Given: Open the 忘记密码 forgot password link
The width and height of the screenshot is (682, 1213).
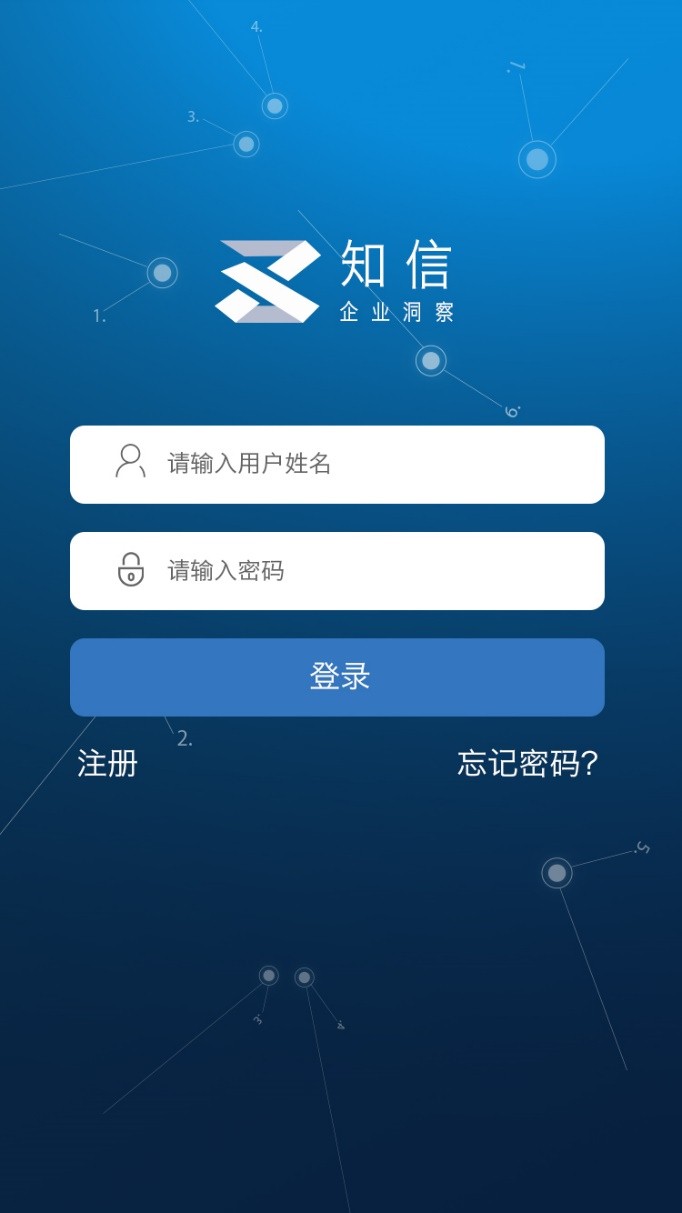Looking at the screenshot, I should pyautogui.click(x=527, y=764).
